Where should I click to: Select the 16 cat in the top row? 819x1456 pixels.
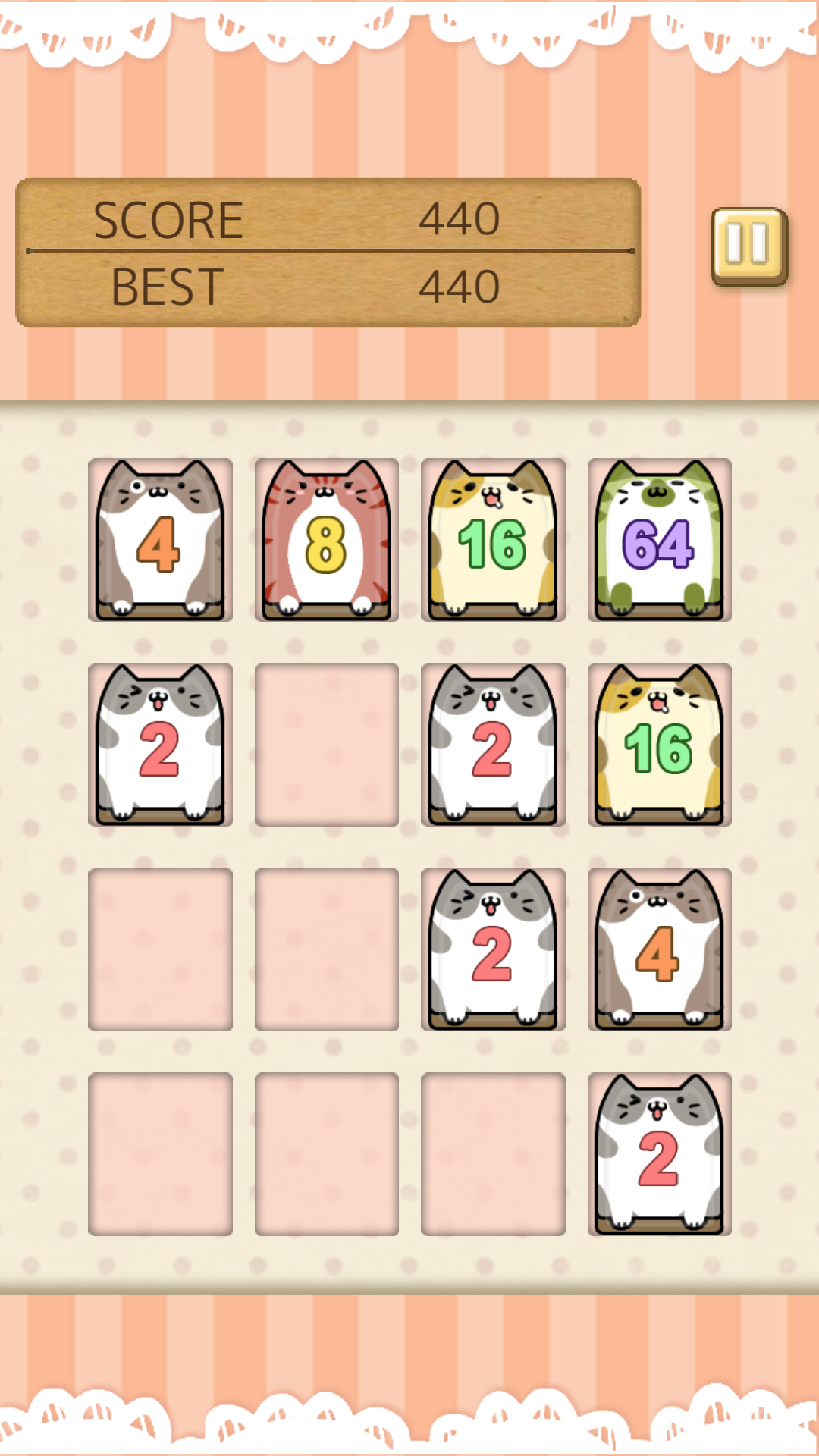tap(493, 540)
